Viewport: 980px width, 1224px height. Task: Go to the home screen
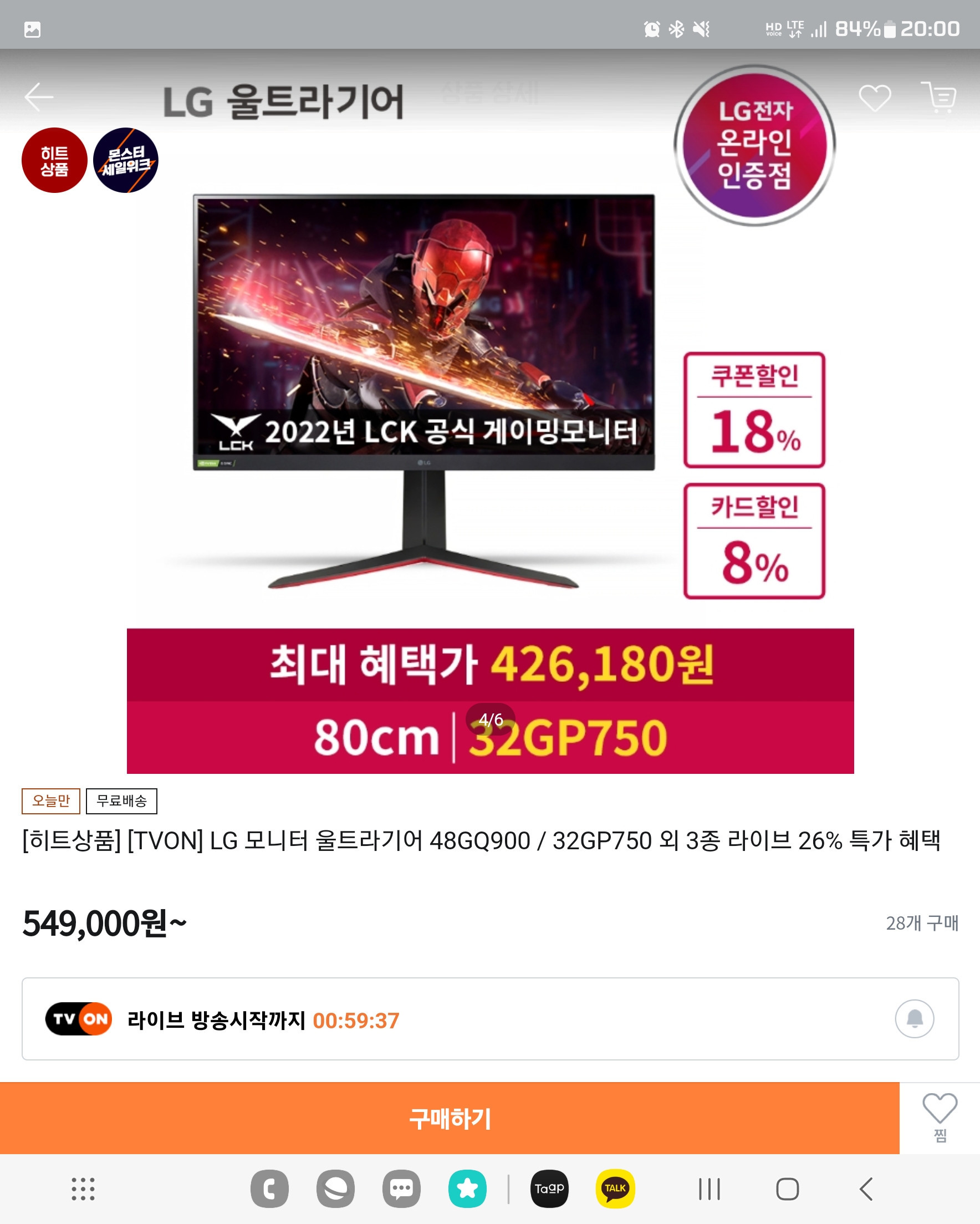click(788, 1189)
